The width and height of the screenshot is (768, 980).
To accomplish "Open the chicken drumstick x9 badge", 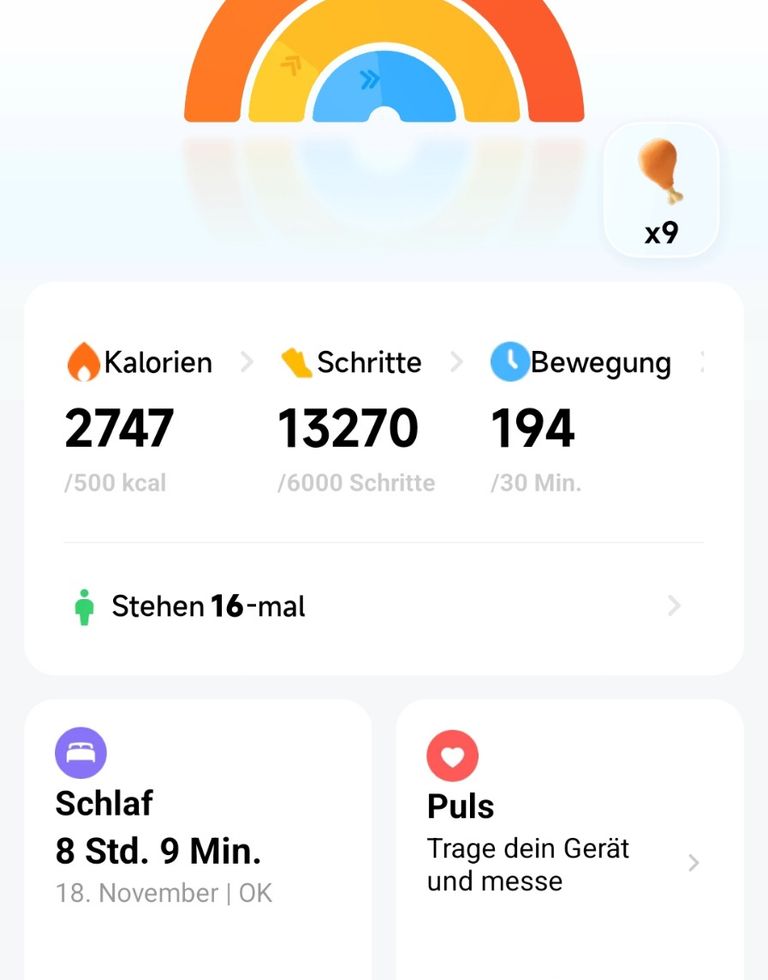I will (661, 191).
